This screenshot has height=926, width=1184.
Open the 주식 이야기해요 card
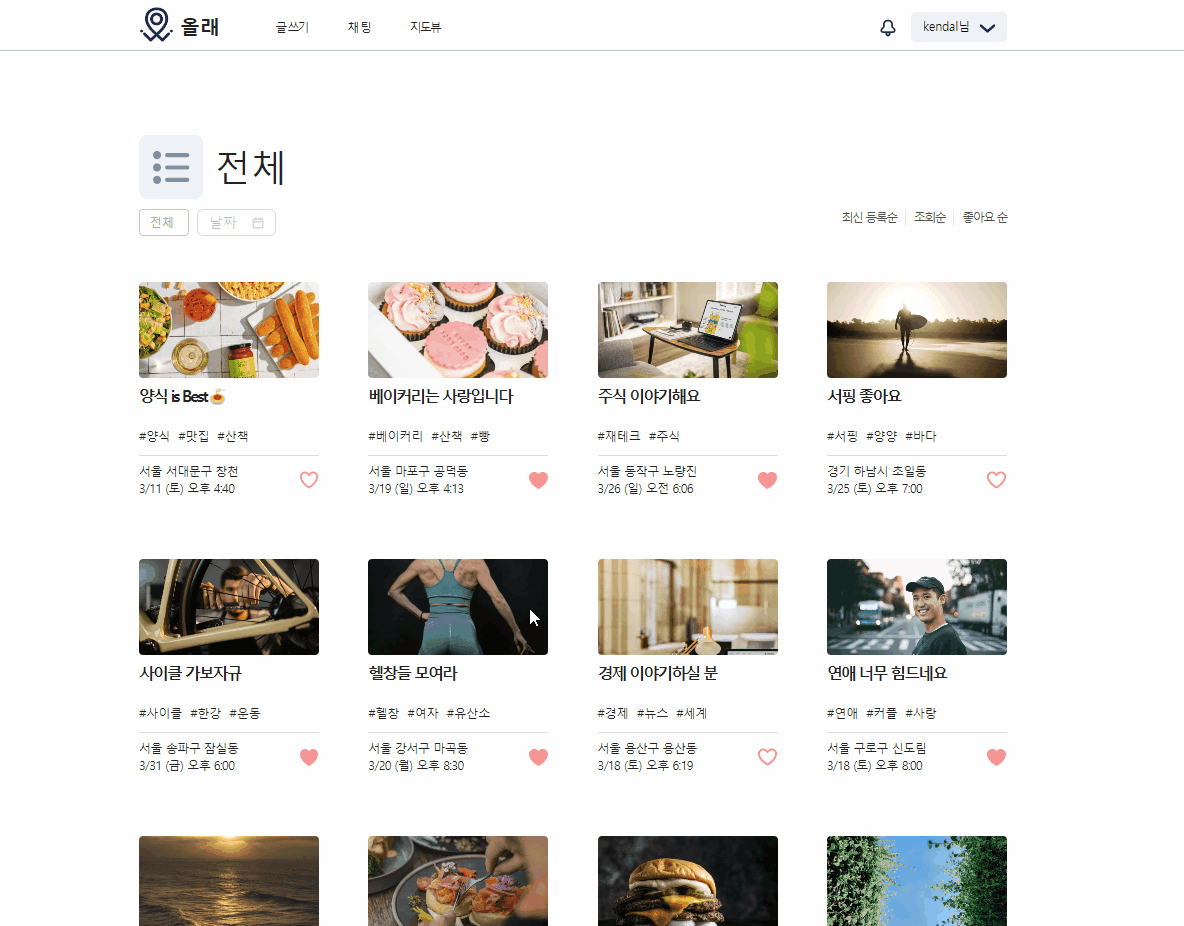point(687,330)
